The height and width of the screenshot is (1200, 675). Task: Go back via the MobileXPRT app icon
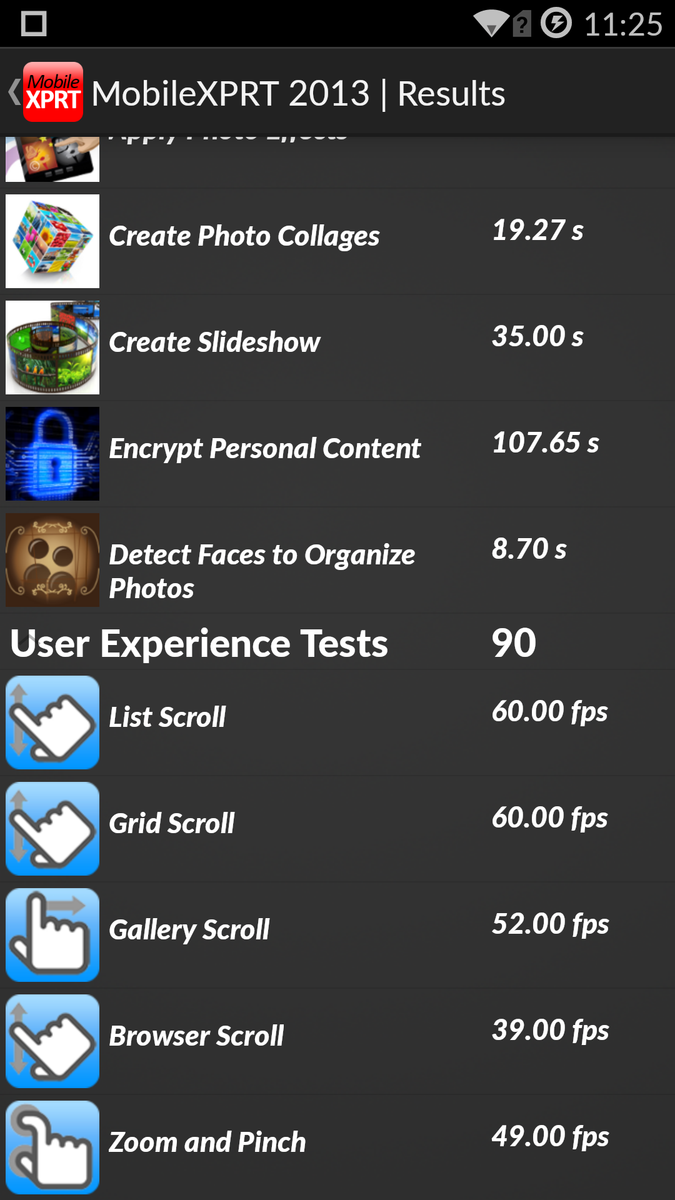[50, 93]
